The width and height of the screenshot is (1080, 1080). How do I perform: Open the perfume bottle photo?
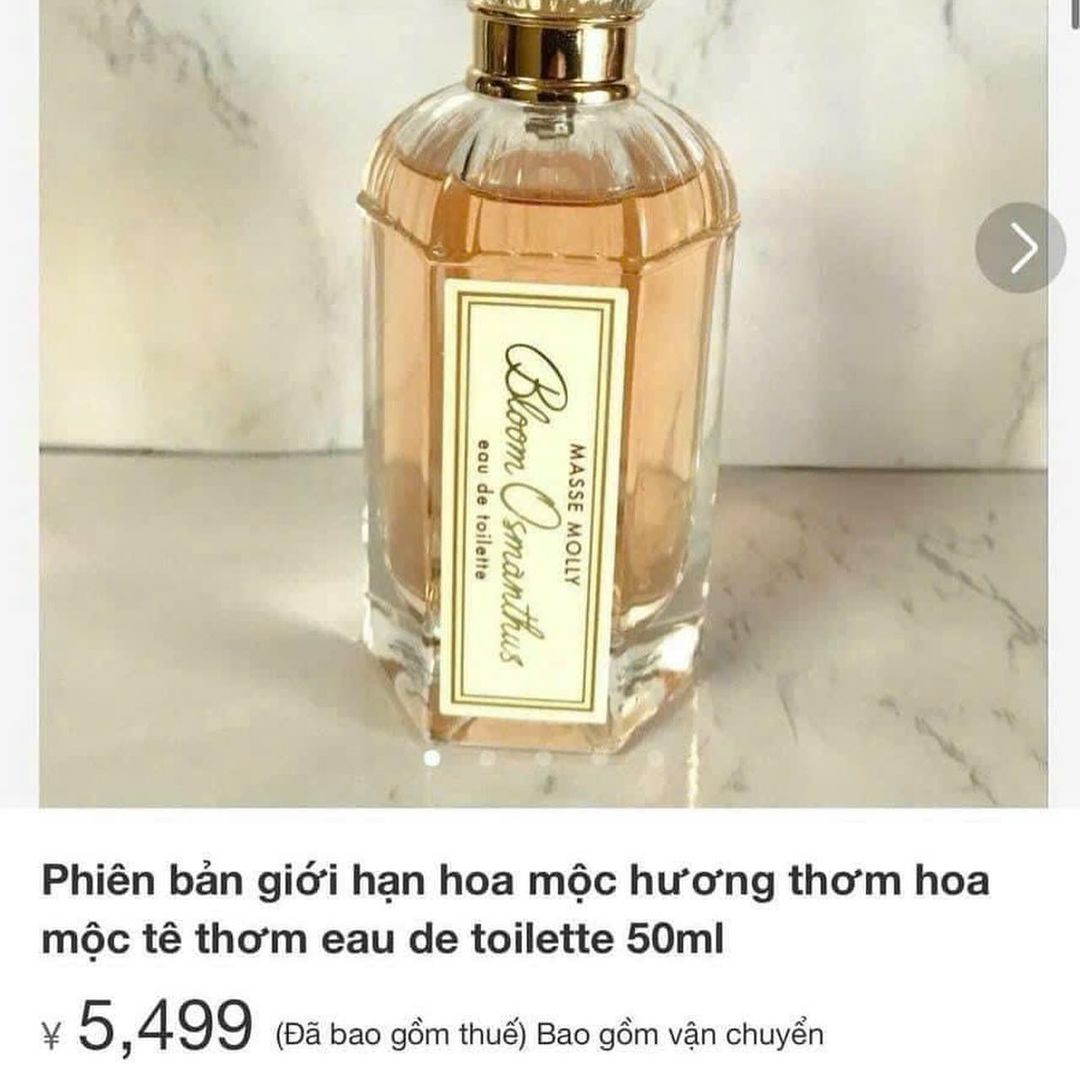pos(543,403)
